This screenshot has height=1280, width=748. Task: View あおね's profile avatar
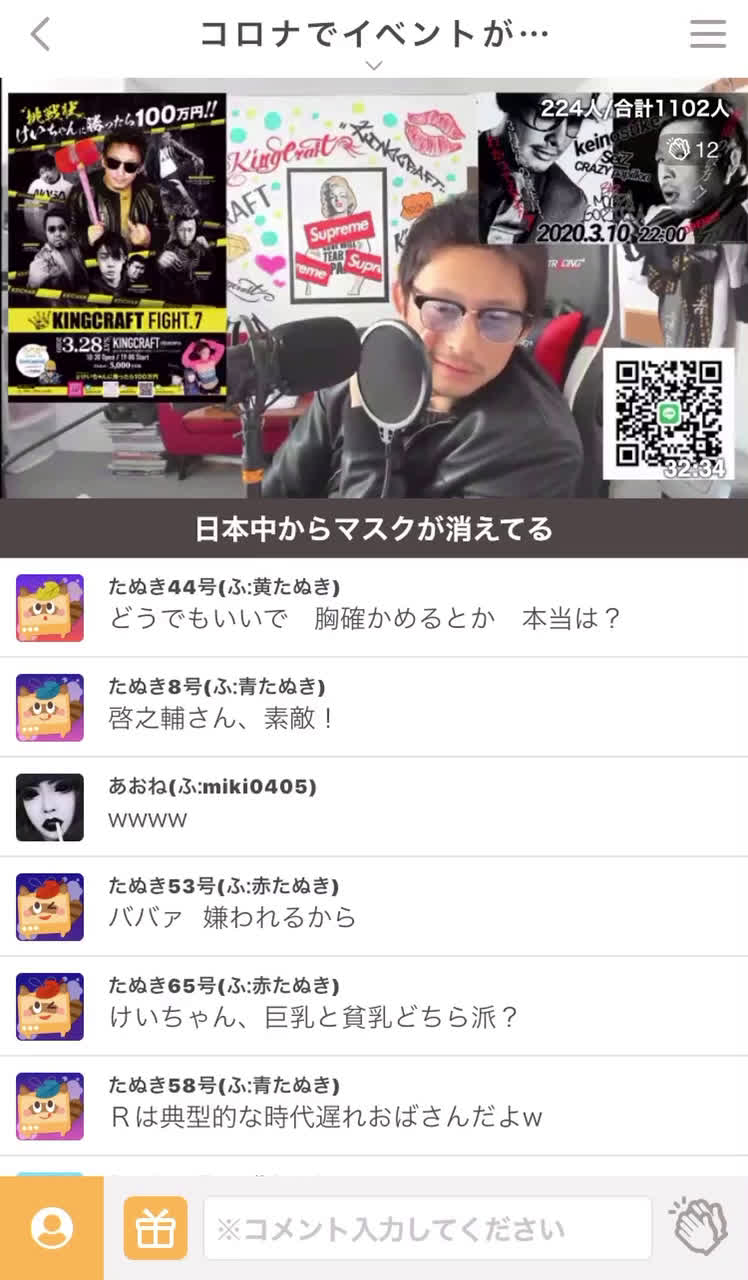tap(50, 807)
